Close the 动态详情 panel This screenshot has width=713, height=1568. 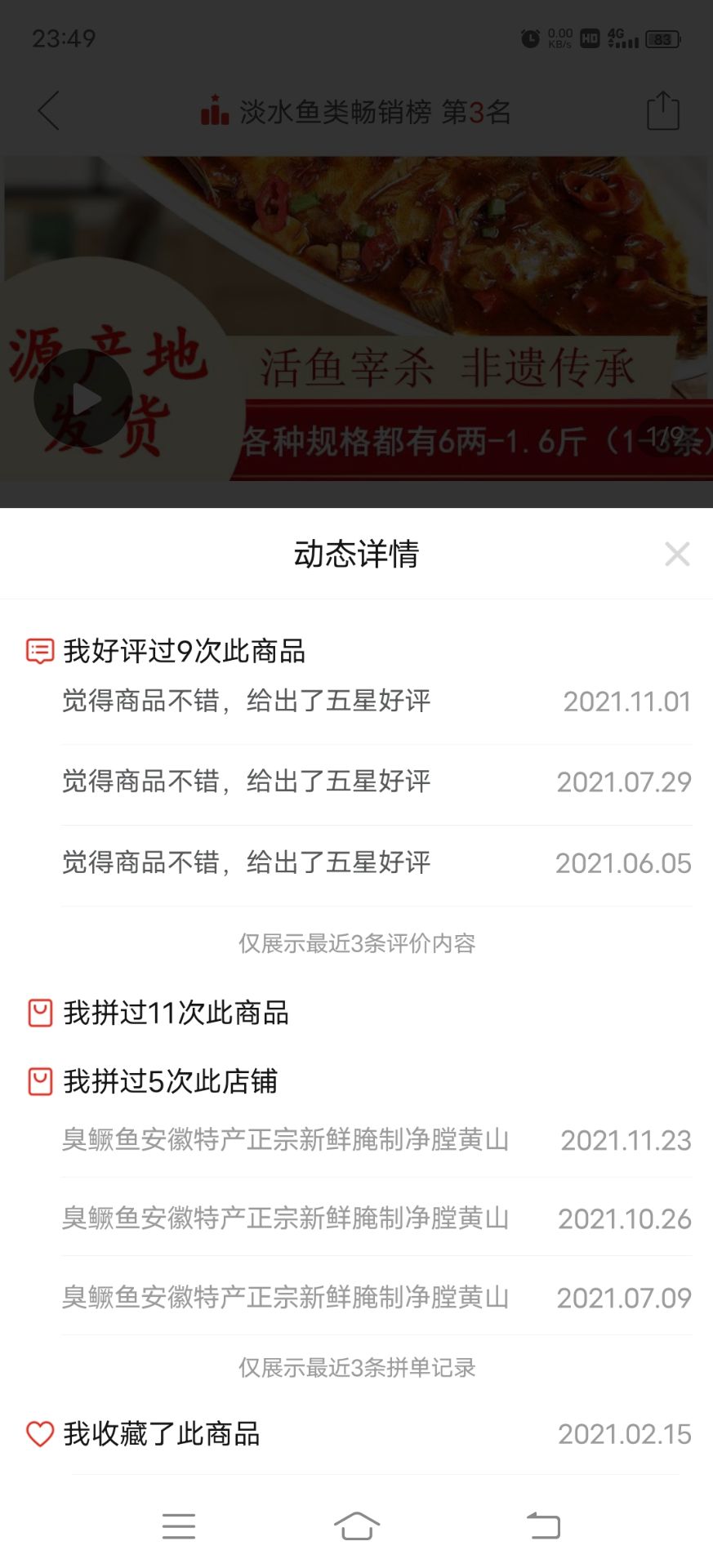pyautogui.click(x=677, y=555)
